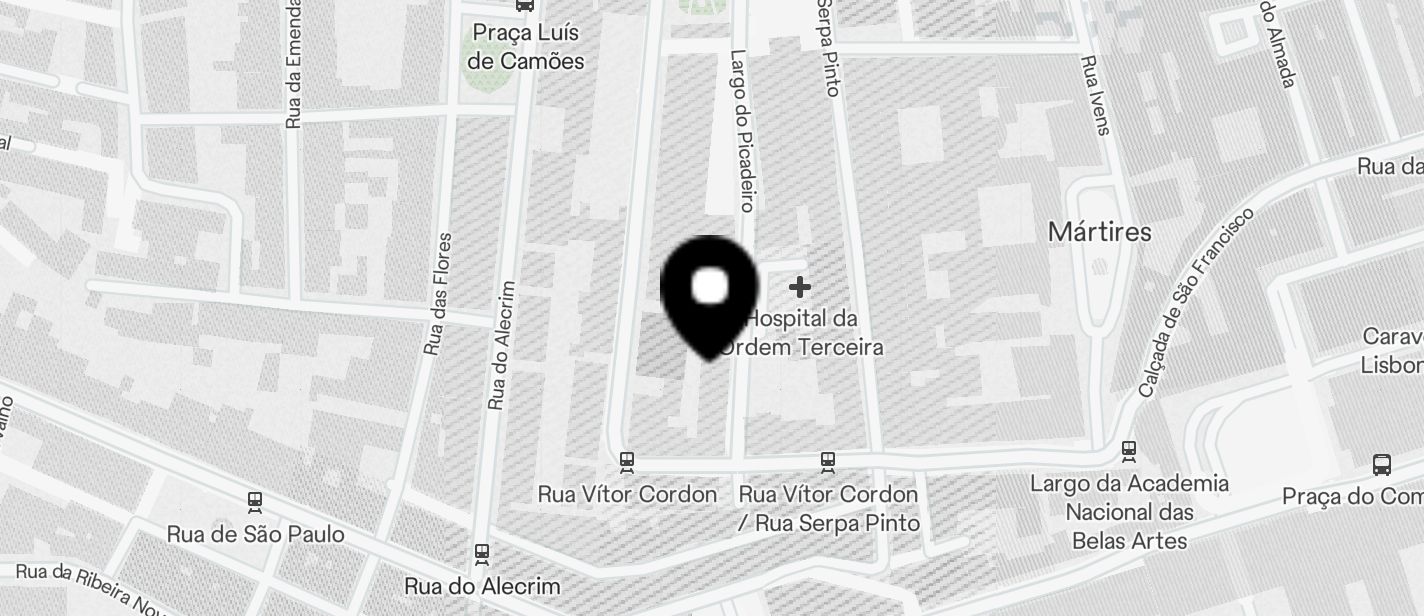Image resolution: width=1424 pixels, height=616 pixels.
Task: Open the Rua Vítor Cordon tram stop
Action: 627,462
